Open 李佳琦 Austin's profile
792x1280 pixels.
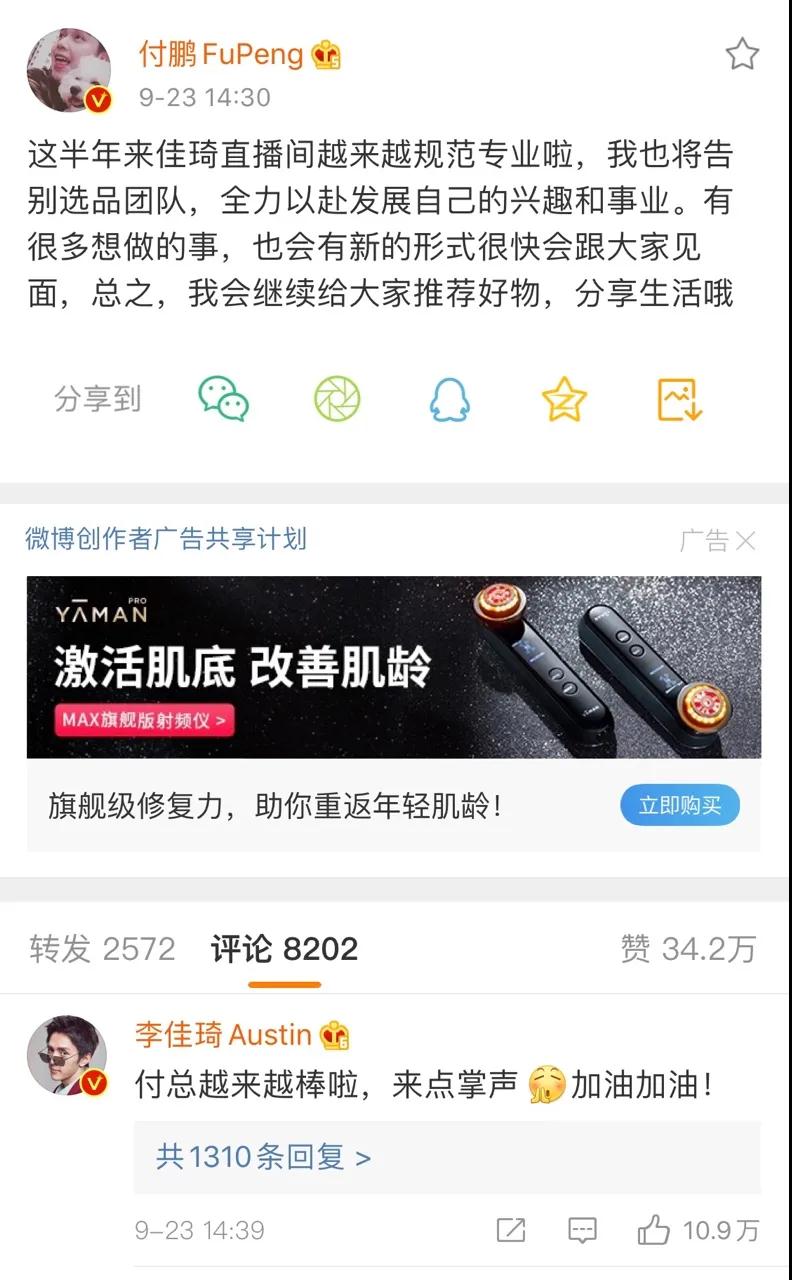click(67, 1056)
